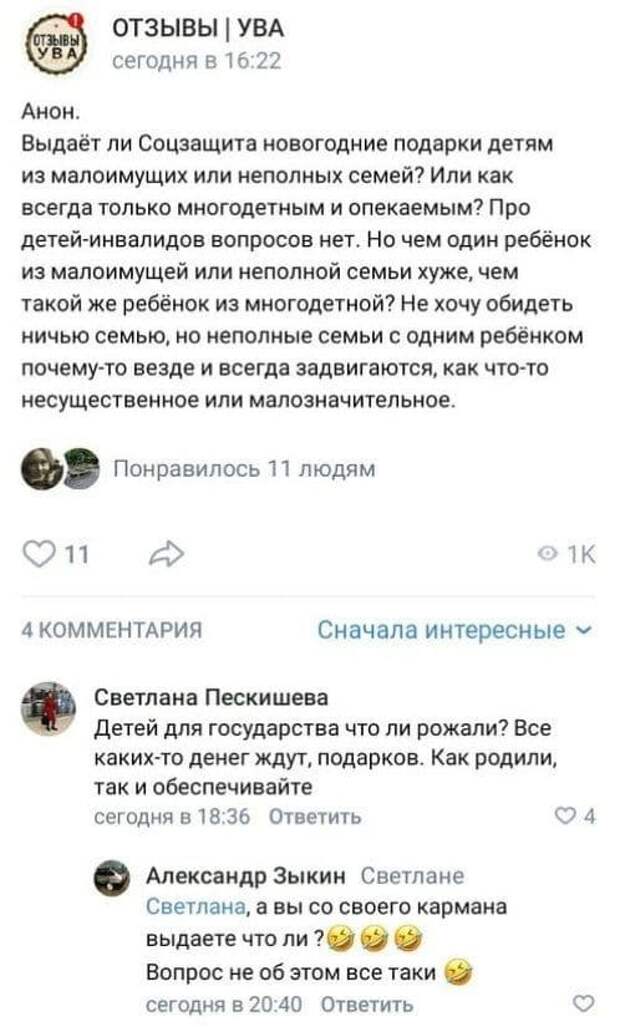Reply to Александр Зыкин's comment
This screenshot has height=1027, width=620.
tap(367, 1004)
